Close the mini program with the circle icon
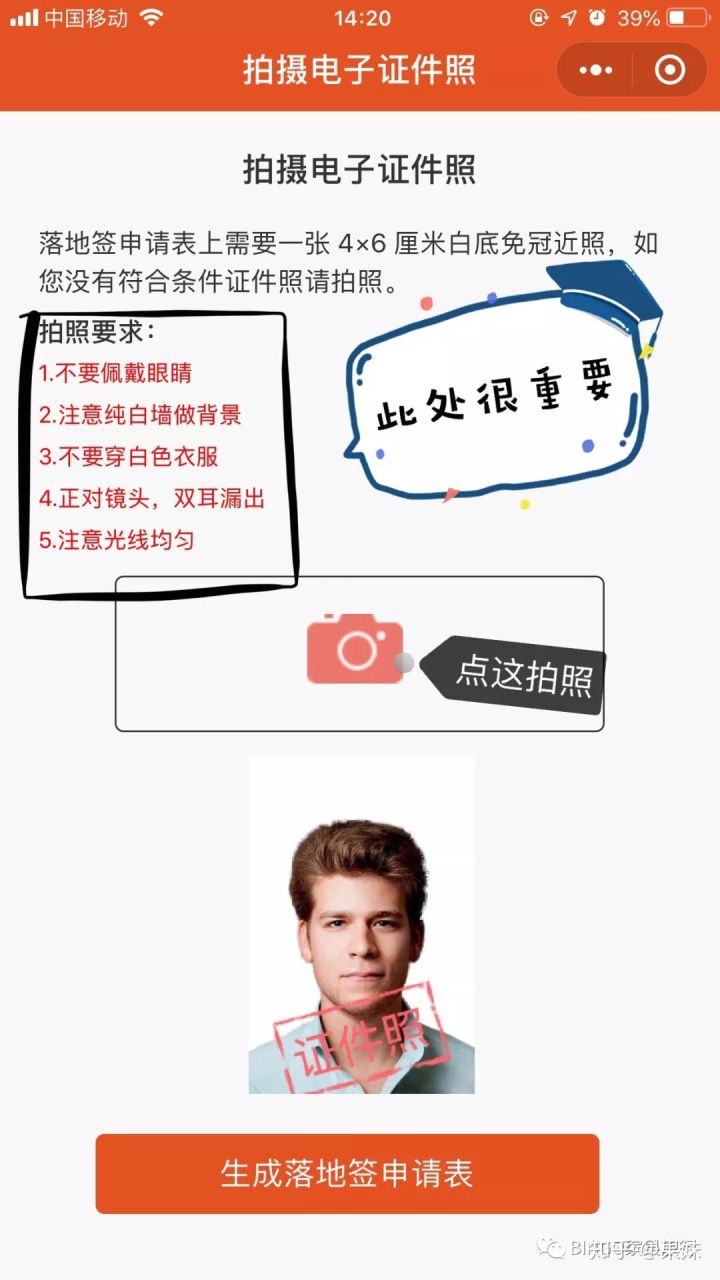Viewport: 720px width, 1280px height. tap(669, 70)
